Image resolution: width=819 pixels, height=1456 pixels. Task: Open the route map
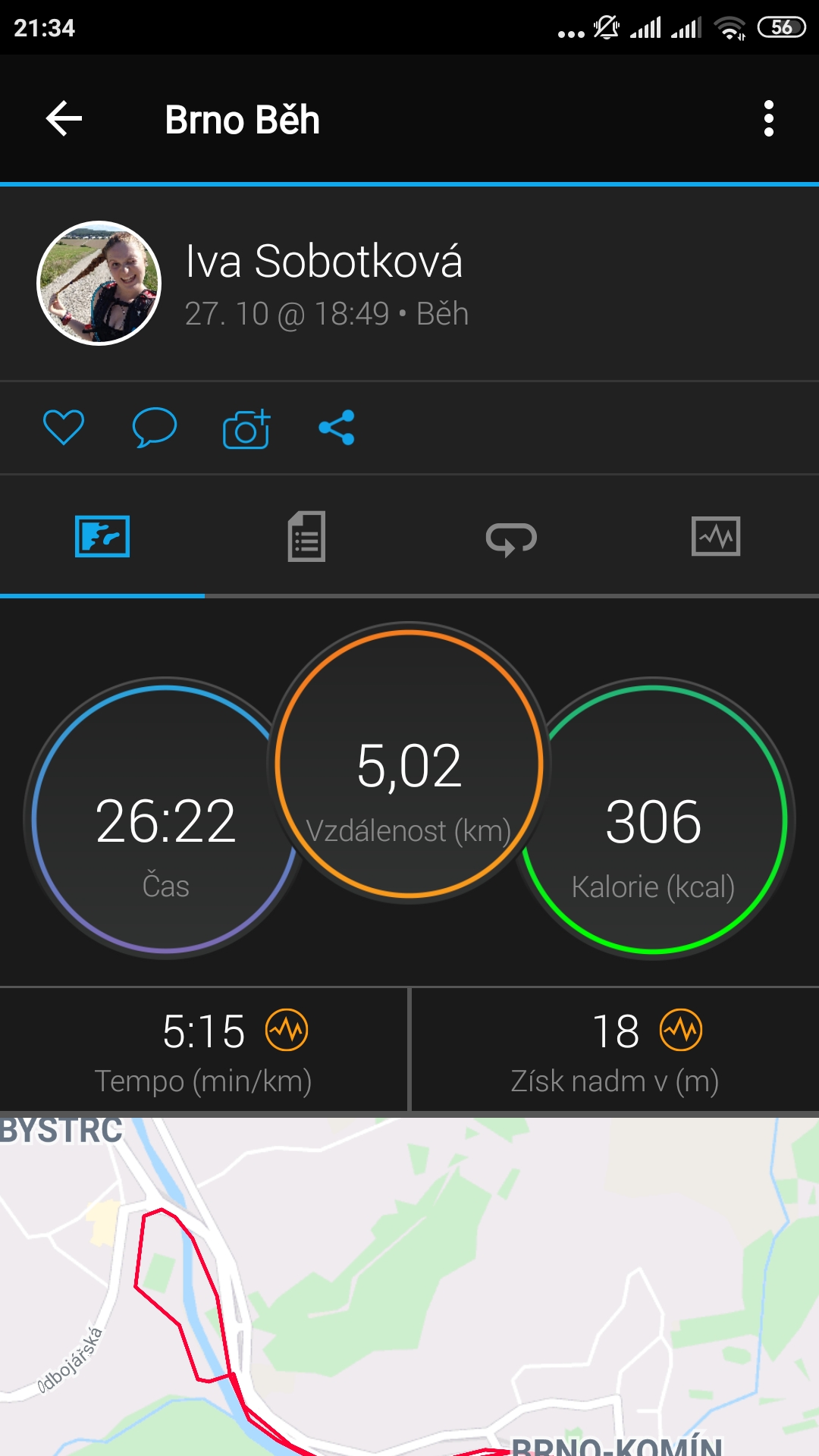(x=409, y=1287)
